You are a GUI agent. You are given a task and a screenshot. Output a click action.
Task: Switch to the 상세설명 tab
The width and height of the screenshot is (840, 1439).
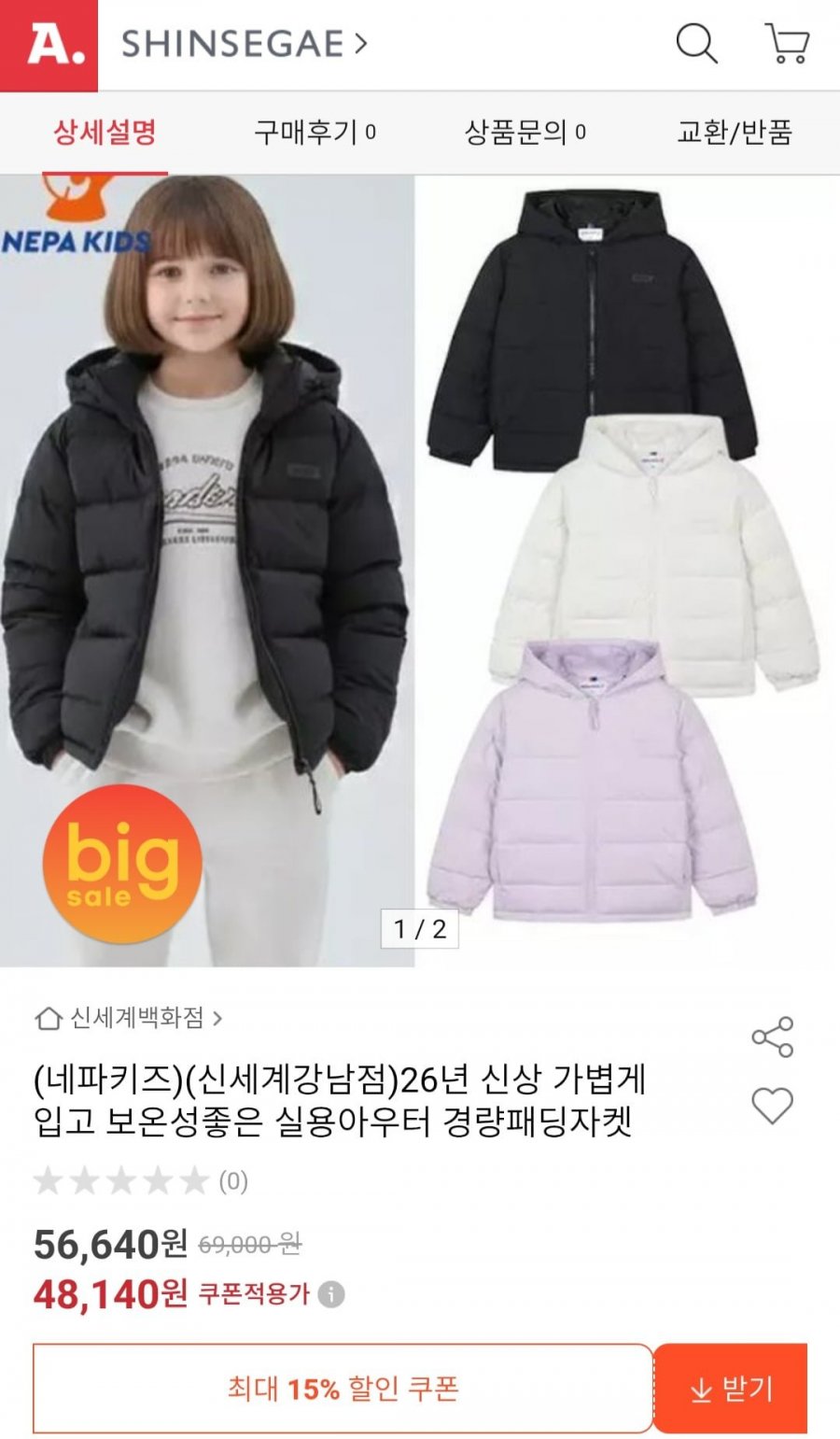(105, 133)
